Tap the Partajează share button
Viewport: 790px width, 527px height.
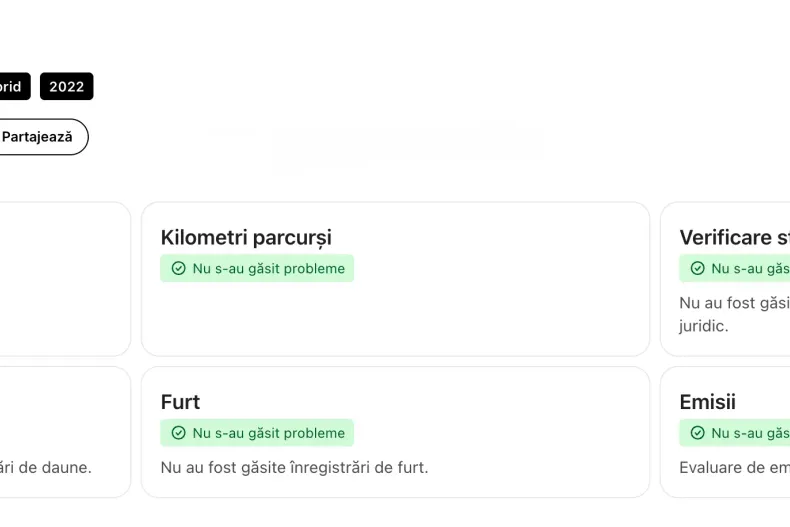[40, 137]
